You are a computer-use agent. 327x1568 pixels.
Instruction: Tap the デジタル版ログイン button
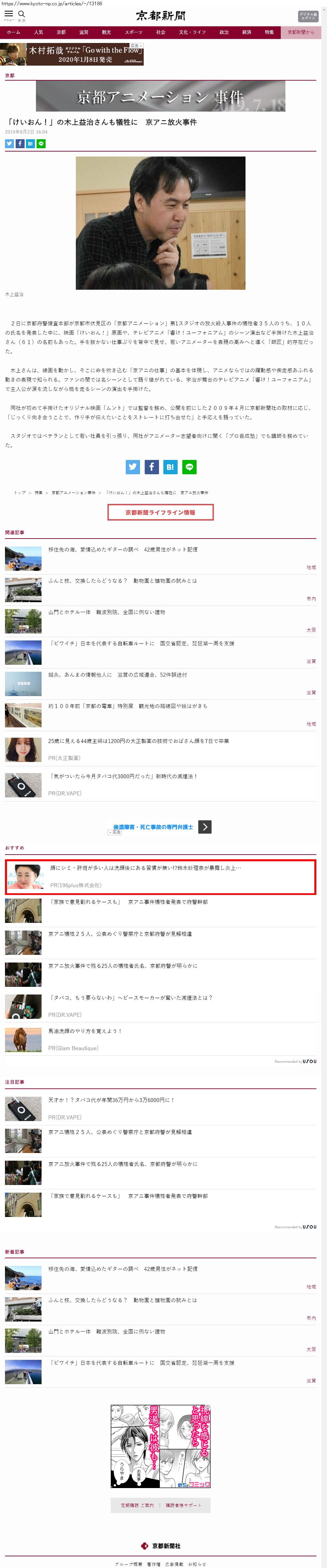click(x=308, y=16)
